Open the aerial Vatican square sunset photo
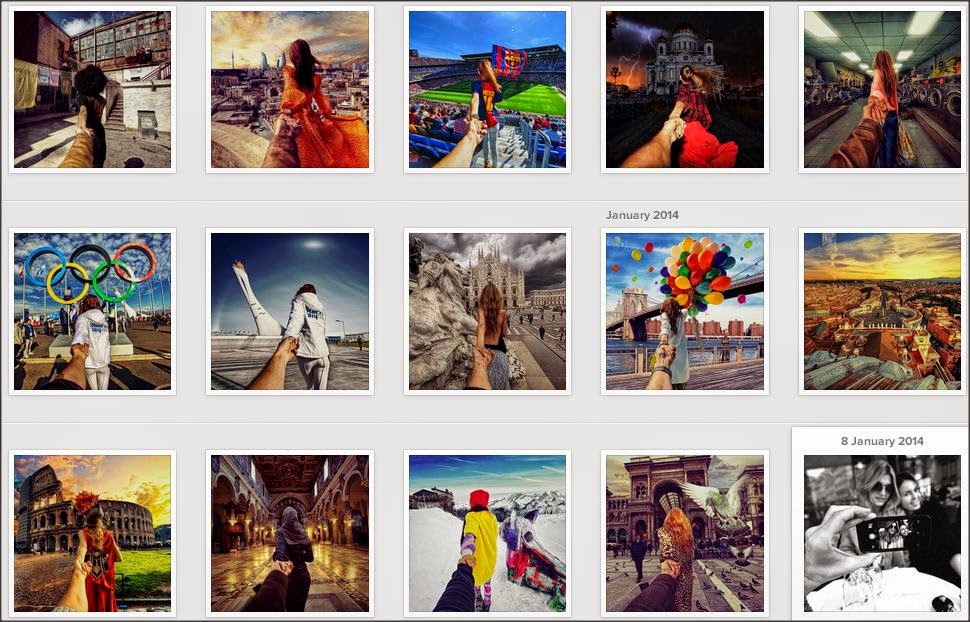The width and height of the screenshot is (970, 622). coord(882,311)
